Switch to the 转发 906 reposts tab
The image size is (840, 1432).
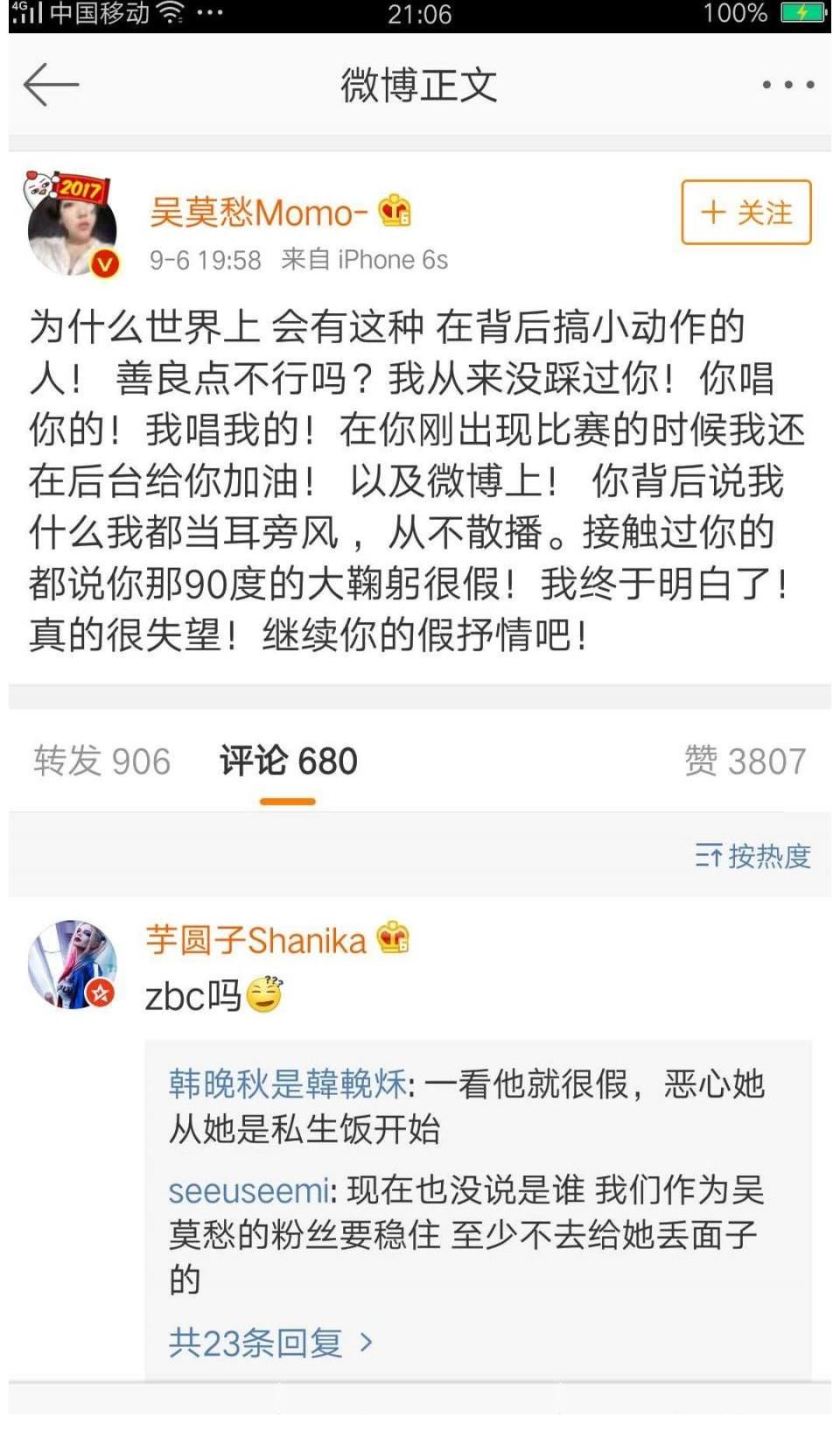pyautogui.click(x=102, y=762)
